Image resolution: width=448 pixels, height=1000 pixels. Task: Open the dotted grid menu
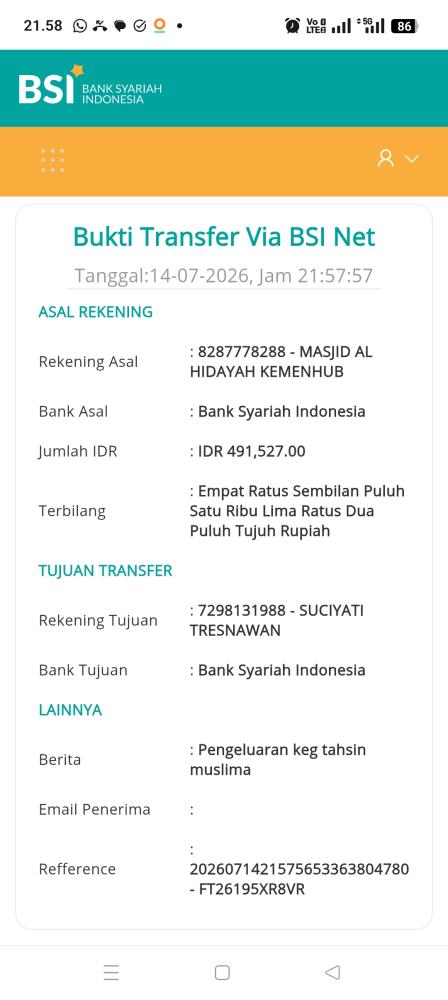click(x=52, y=160)
